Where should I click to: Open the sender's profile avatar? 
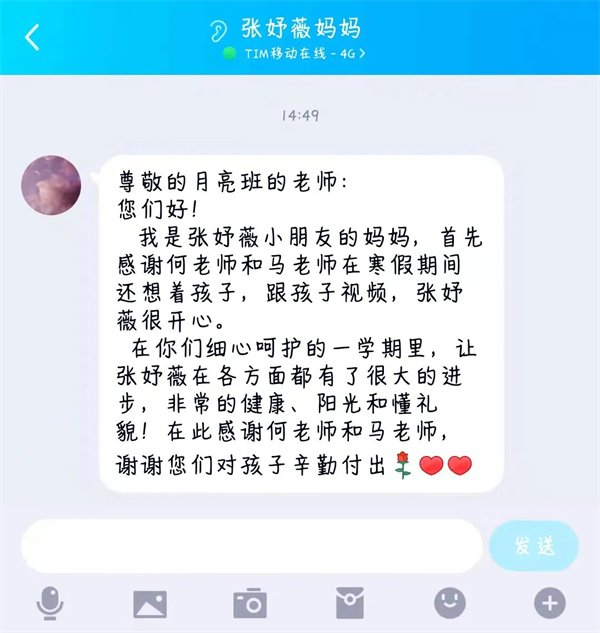tap(51, 185)
